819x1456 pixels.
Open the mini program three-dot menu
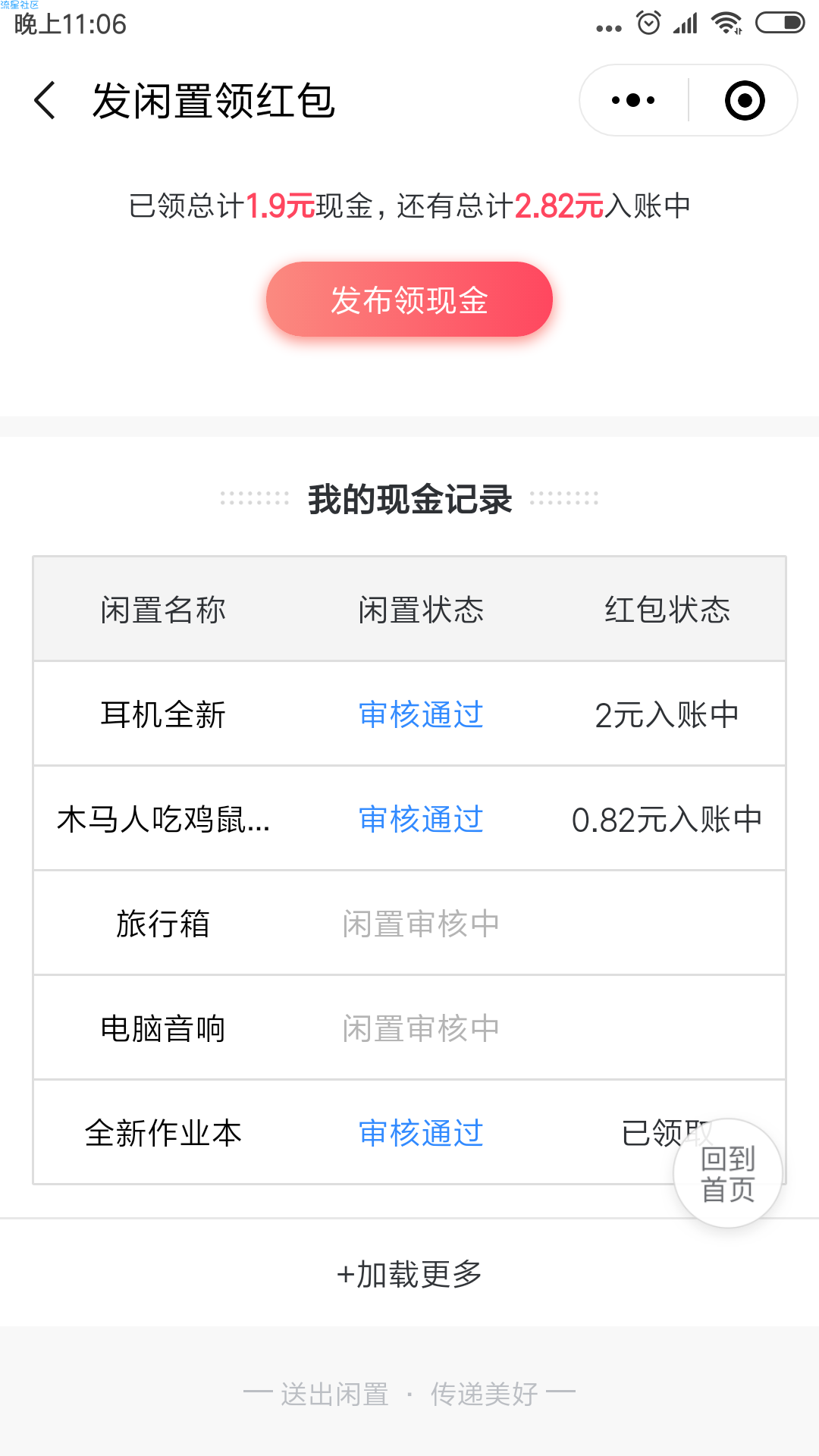[x=633, y=100]
